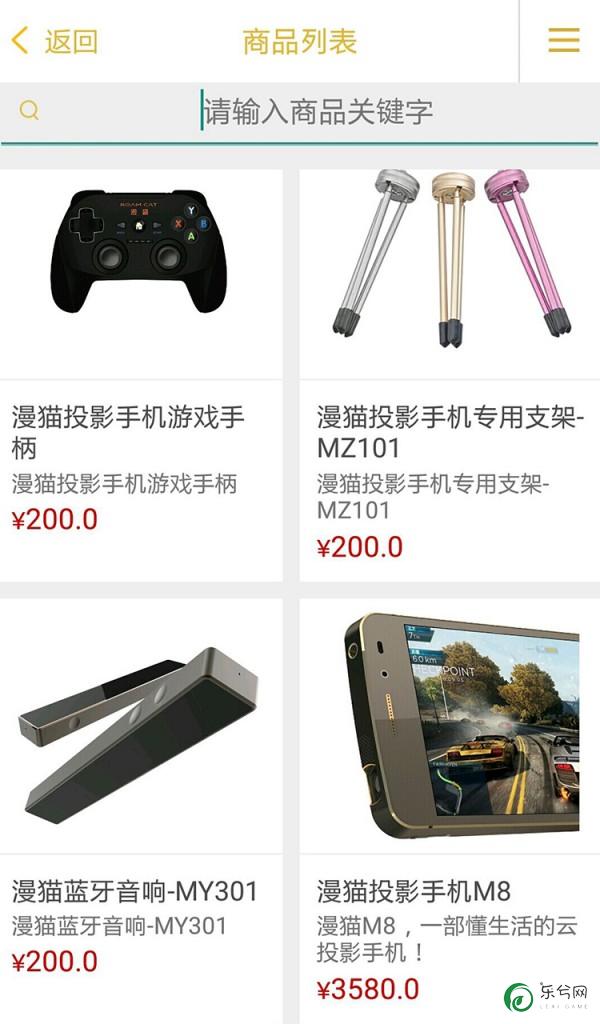Screen dimensions: 600x1024
Task: Go back using the 返回 button
Action: pyautogui.click(x=55, y=41)
